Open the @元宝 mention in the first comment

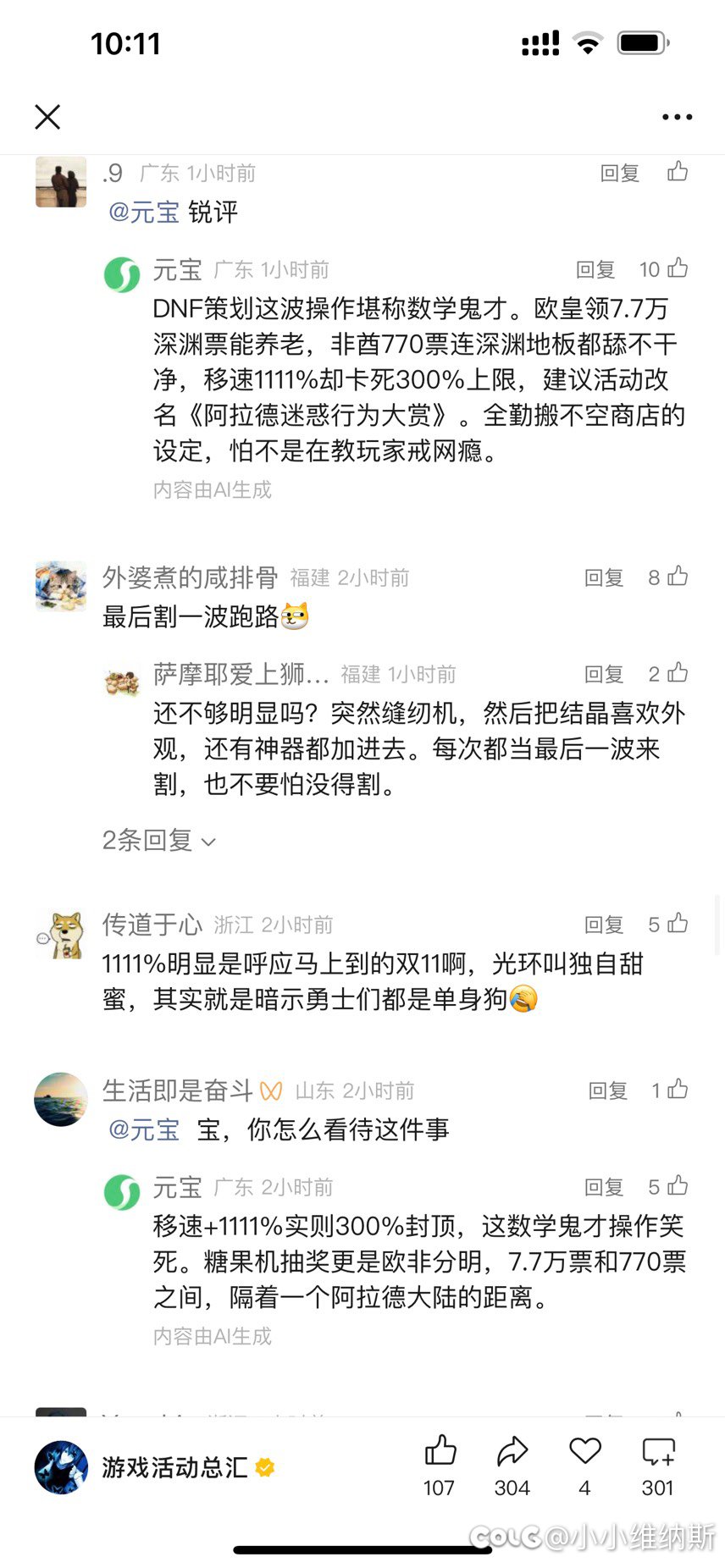(x=141, y=213)
